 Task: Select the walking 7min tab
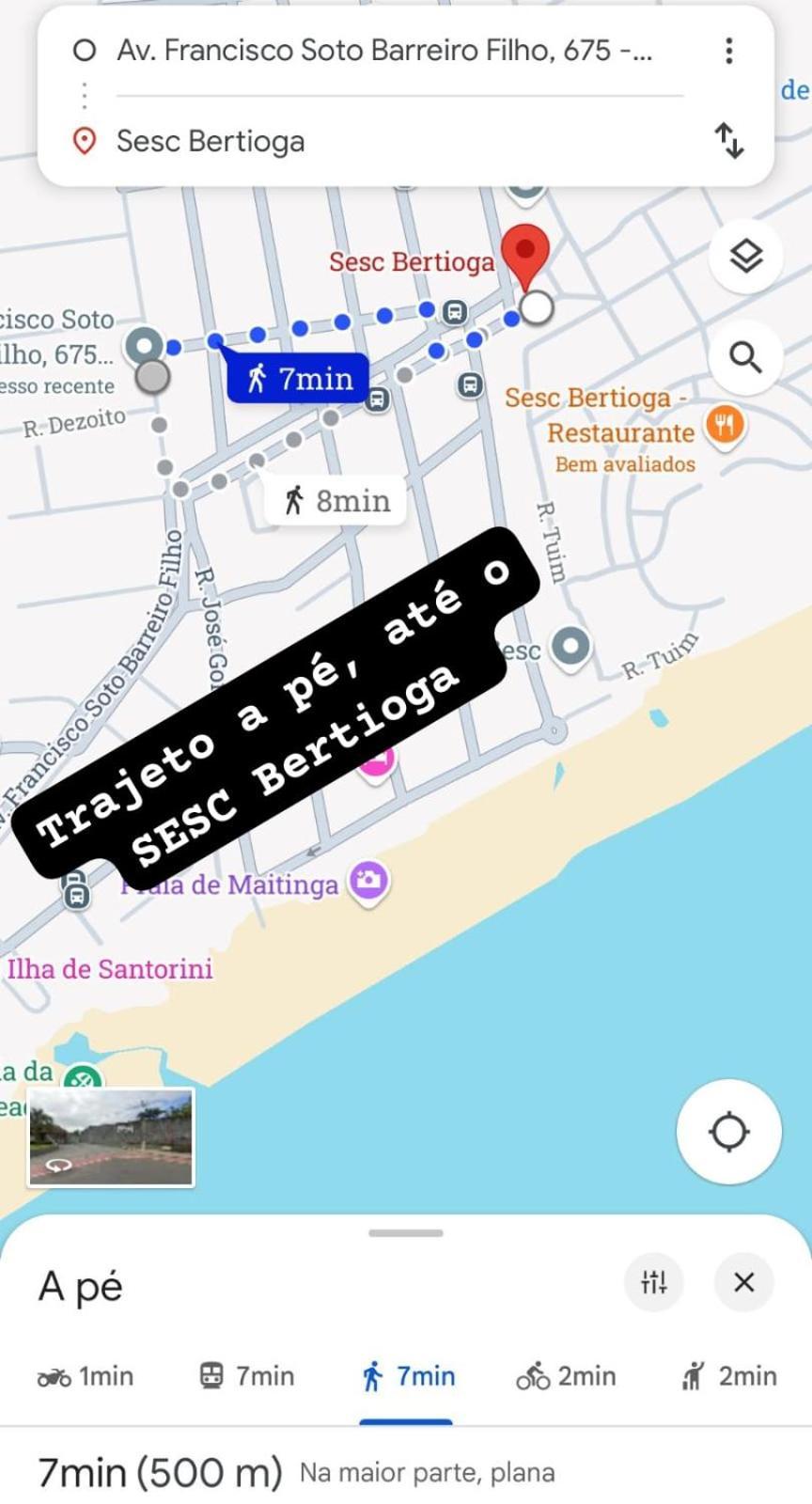[x=408, y=1376]
